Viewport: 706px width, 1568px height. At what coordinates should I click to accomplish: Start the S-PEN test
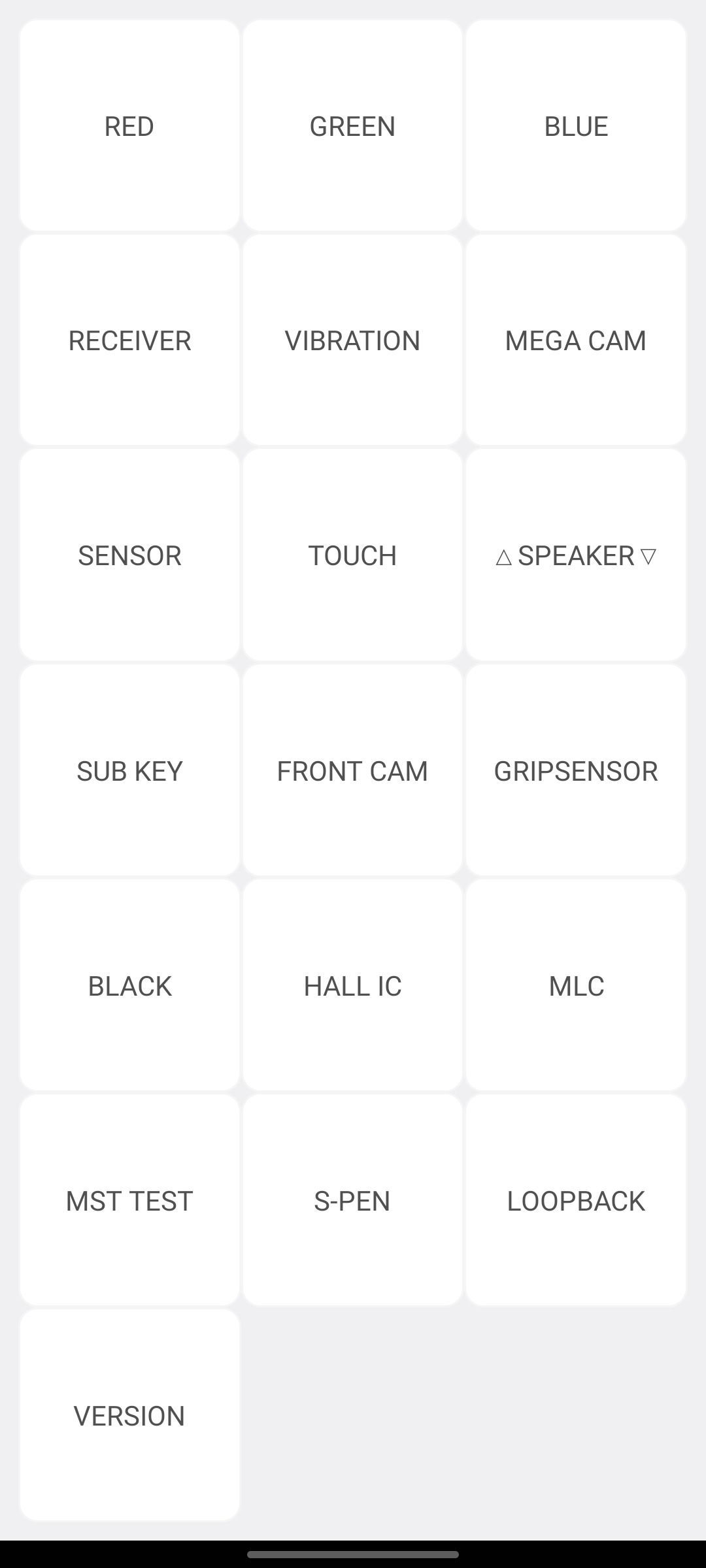tap(353, 1201)
